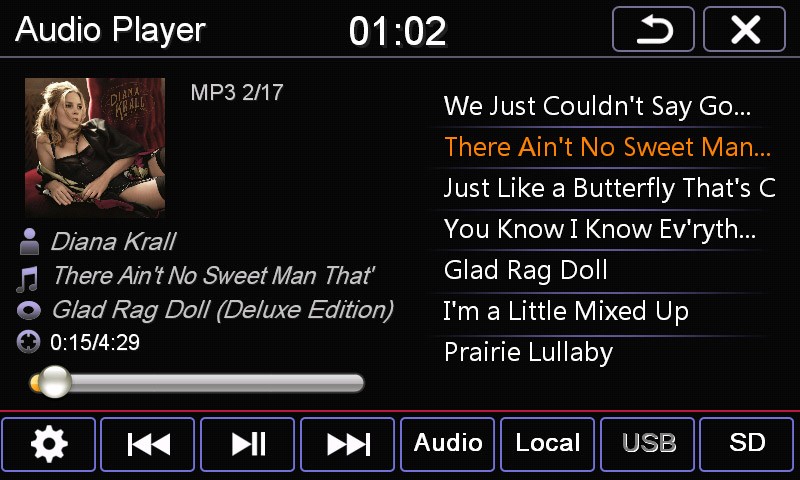This screenshot has height=480, width=800.
Task: Play Just Like a Butterfly track
Action: pyautogui.click(x=609, y=188)
